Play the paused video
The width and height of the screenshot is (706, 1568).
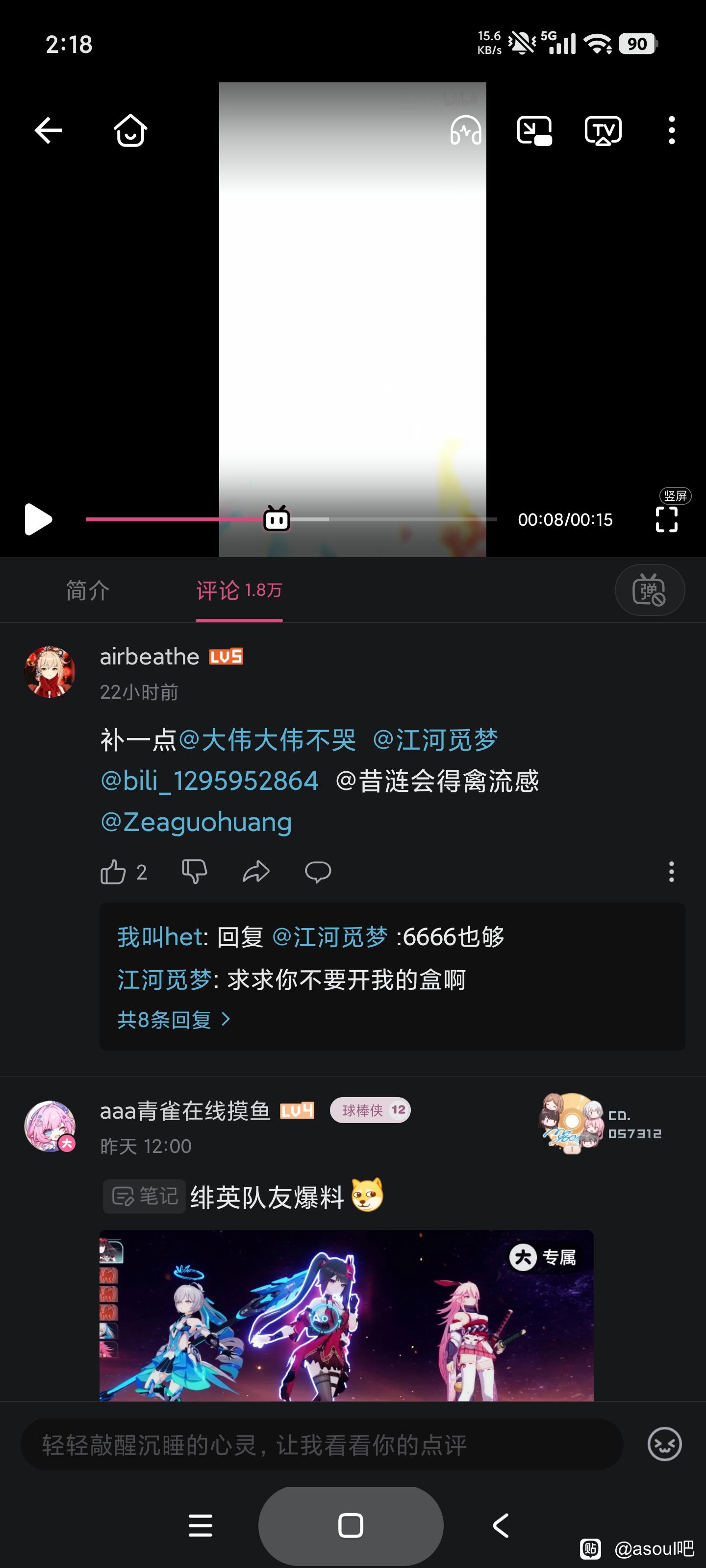[x=38, y=519]
